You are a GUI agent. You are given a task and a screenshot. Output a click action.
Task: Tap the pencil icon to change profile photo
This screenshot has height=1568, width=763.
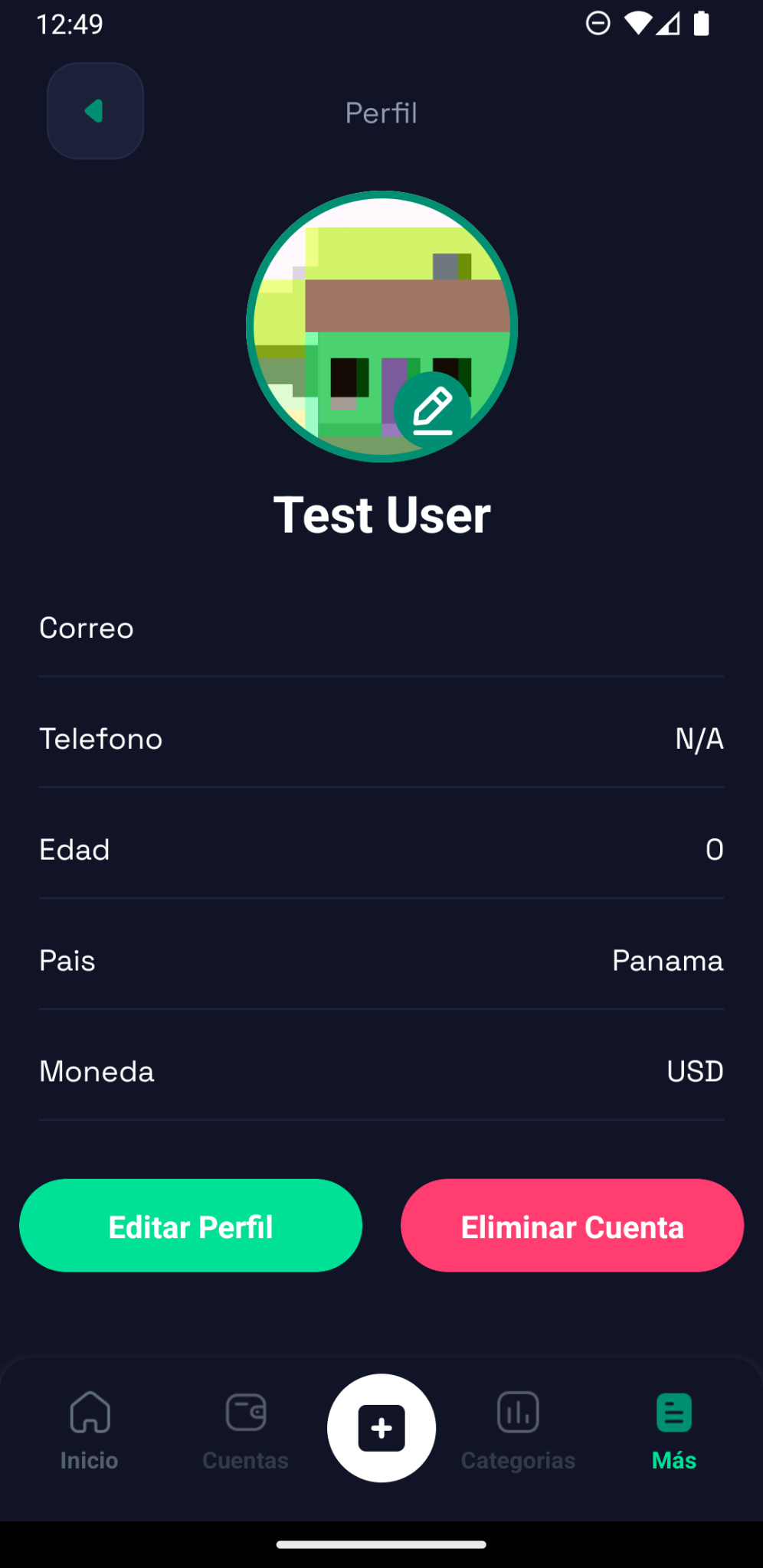[x=433, y=410]
